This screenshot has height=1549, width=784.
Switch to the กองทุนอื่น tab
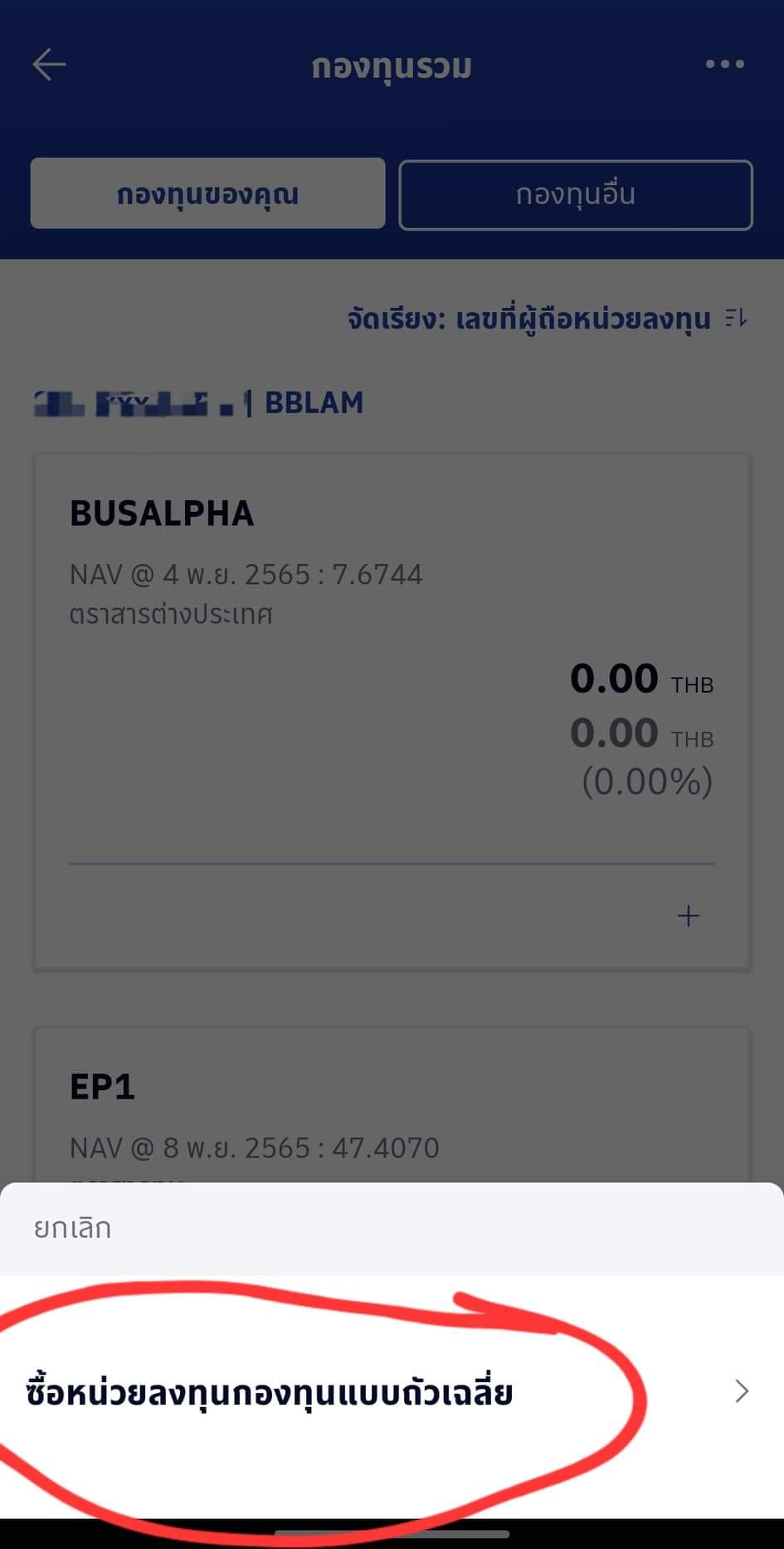coord(576,194)
